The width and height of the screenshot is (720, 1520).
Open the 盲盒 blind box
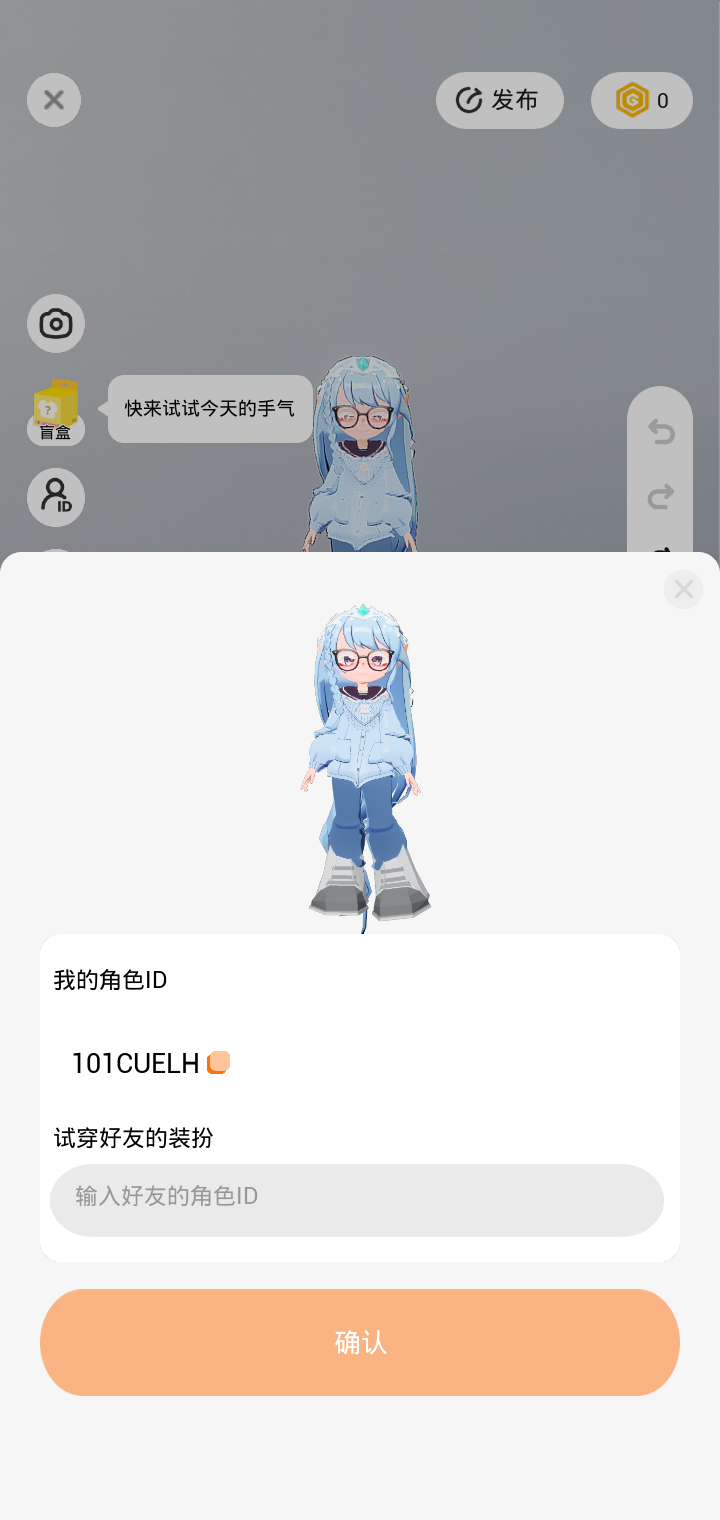(56, 412)
